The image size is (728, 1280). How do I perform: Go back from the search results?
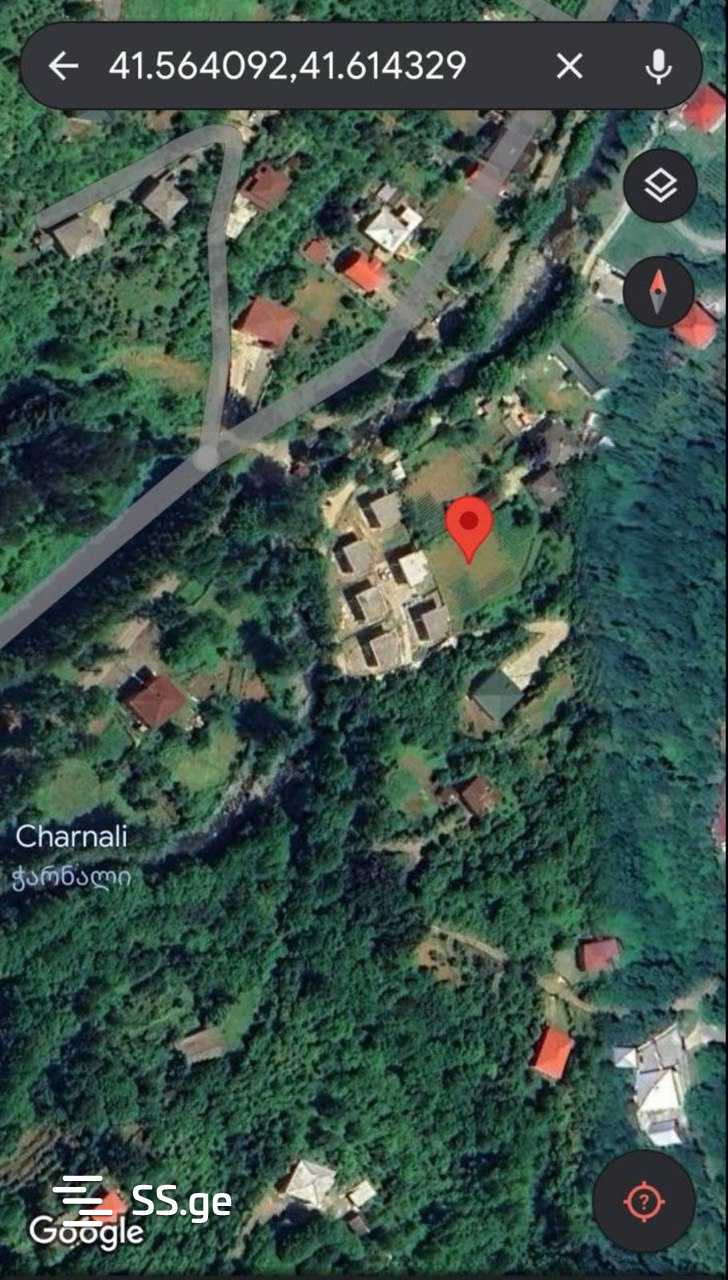[x=63, y=67]
